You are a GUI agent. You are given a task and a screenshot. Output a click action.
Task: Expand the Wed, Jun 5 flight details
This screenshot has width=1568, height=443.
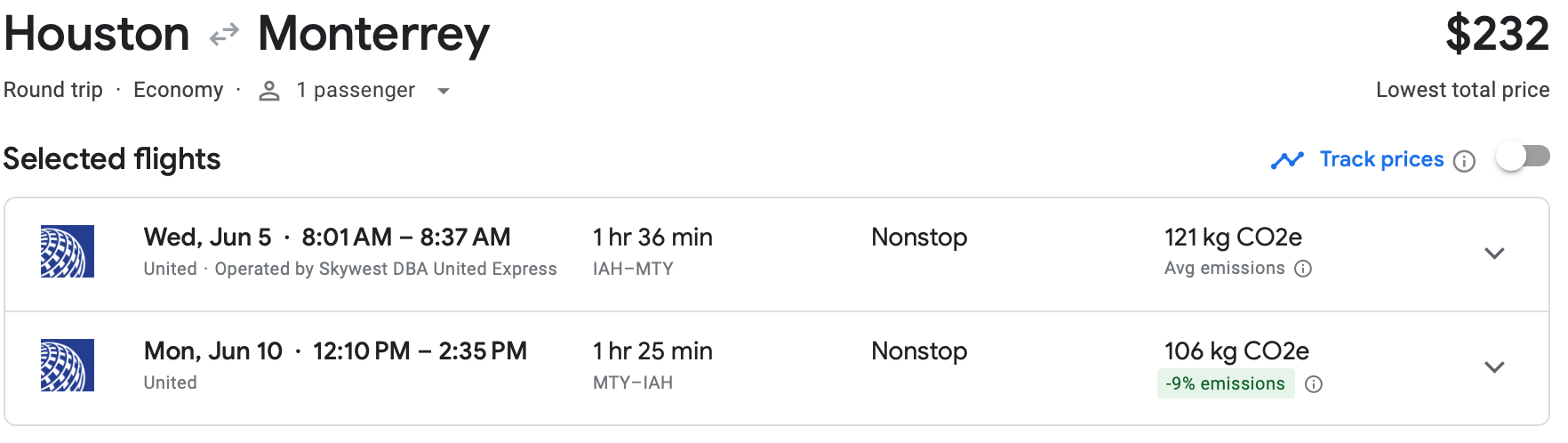1494,254
